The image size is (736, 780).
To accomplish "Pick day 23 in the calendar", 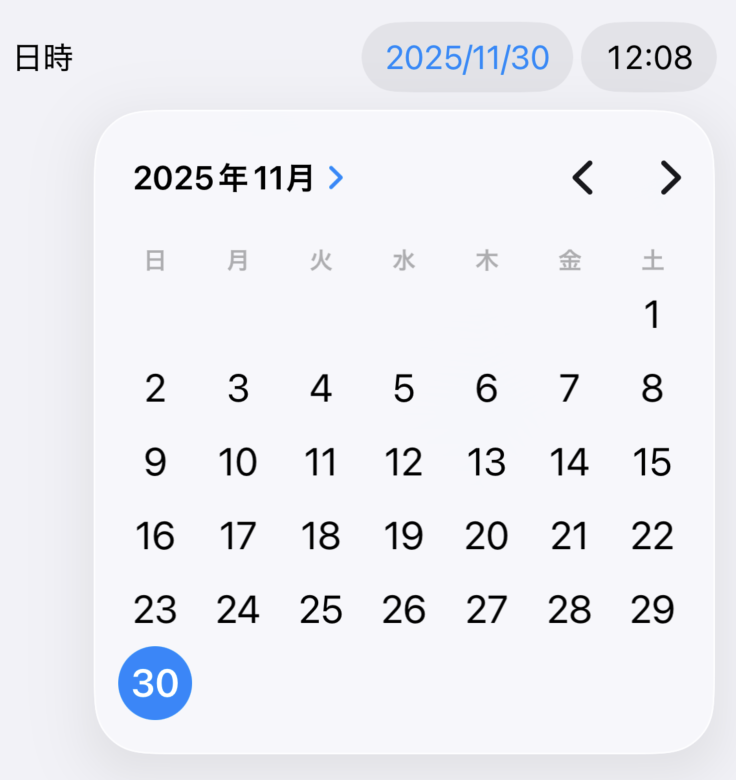I will pyautogui.click(x=155, y=610).
